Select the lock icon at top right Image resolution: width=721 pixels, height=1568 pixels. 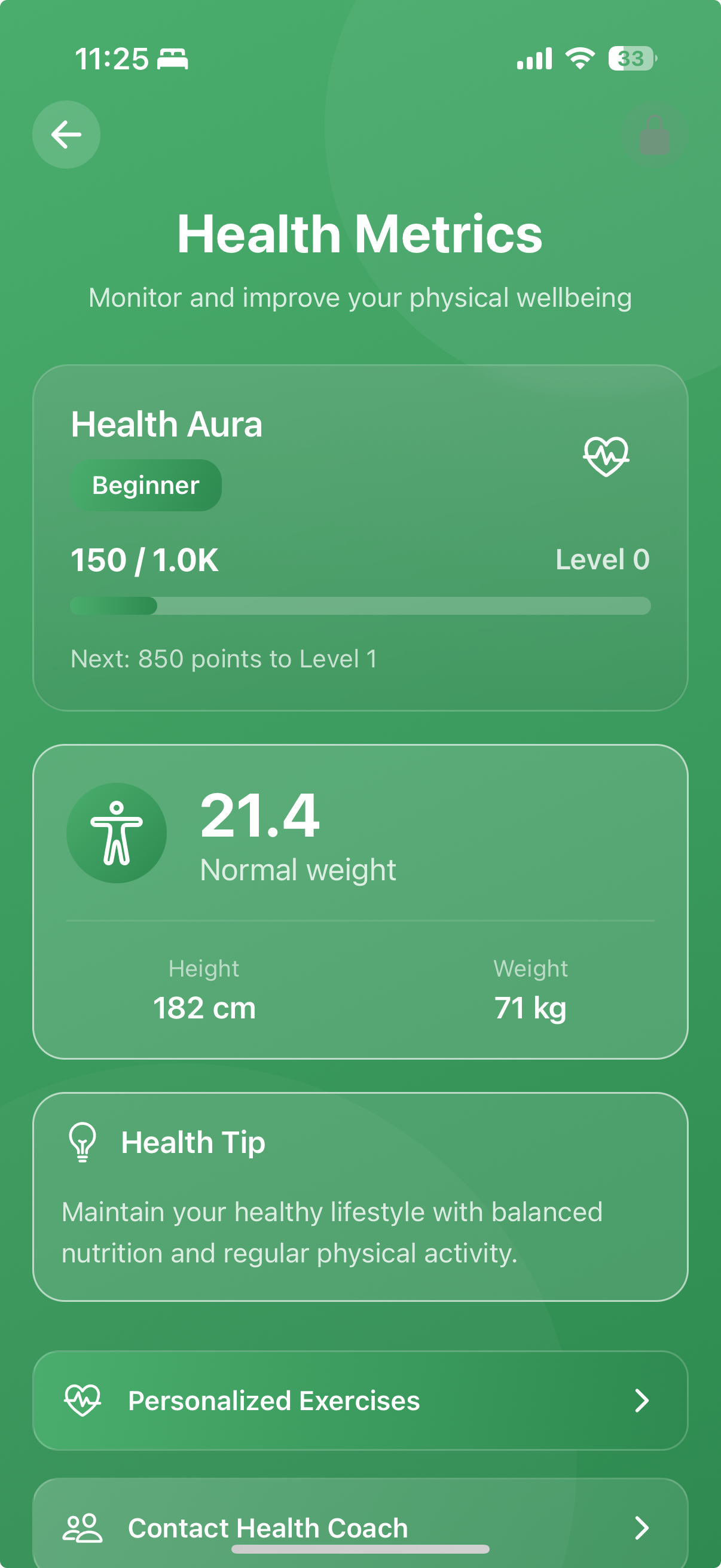point(654,135)
